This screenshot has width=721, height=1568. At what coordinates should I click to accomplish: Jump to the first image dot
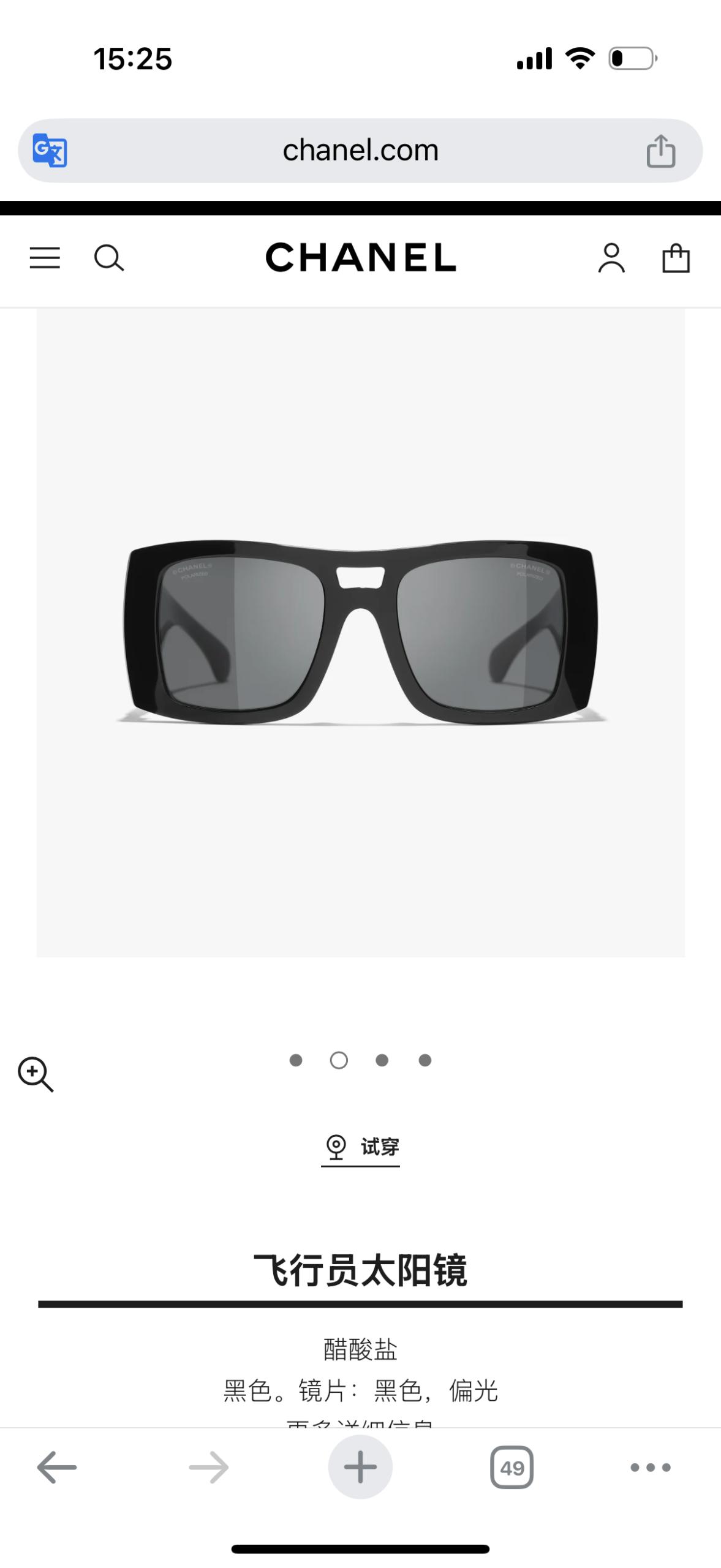point(296,1060)
